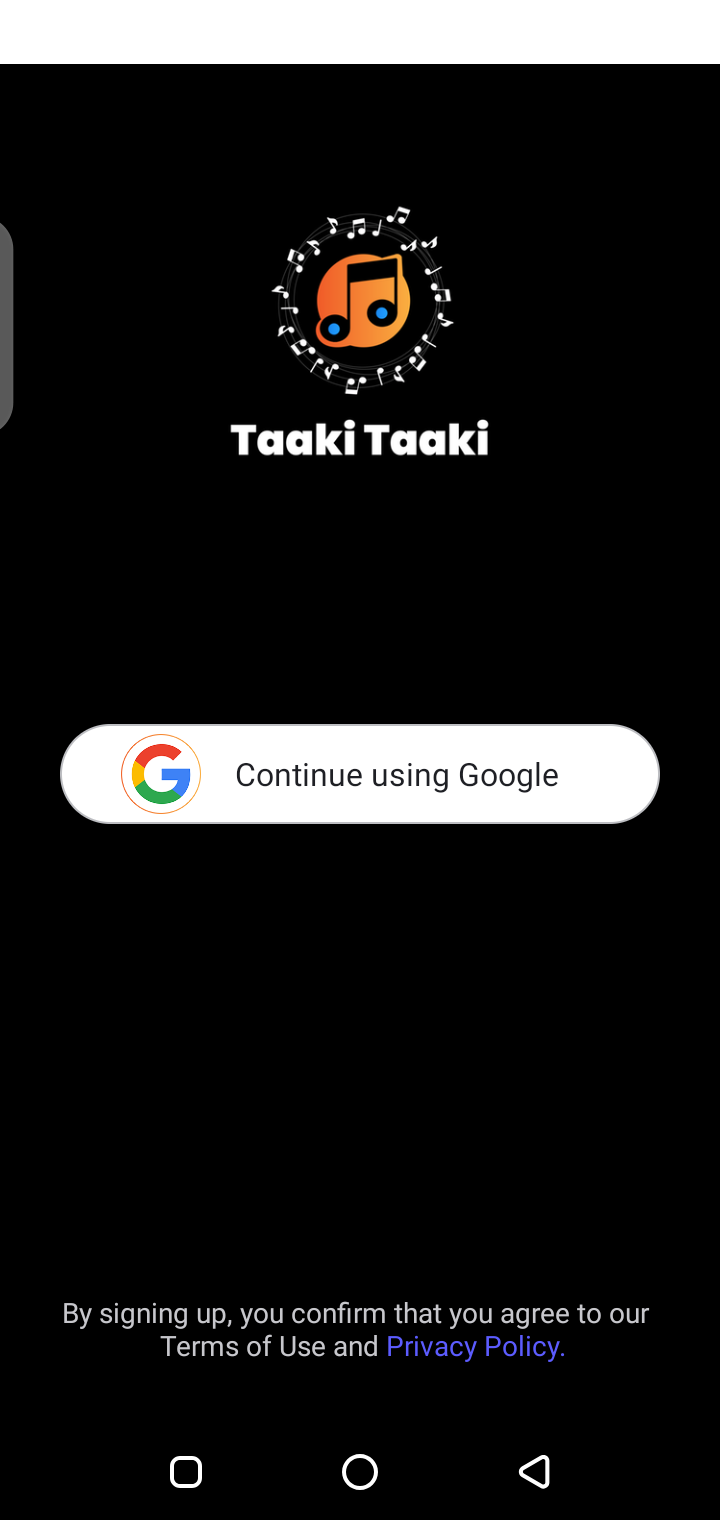Open the Privacy Policy link

[x=475, y=1346]
